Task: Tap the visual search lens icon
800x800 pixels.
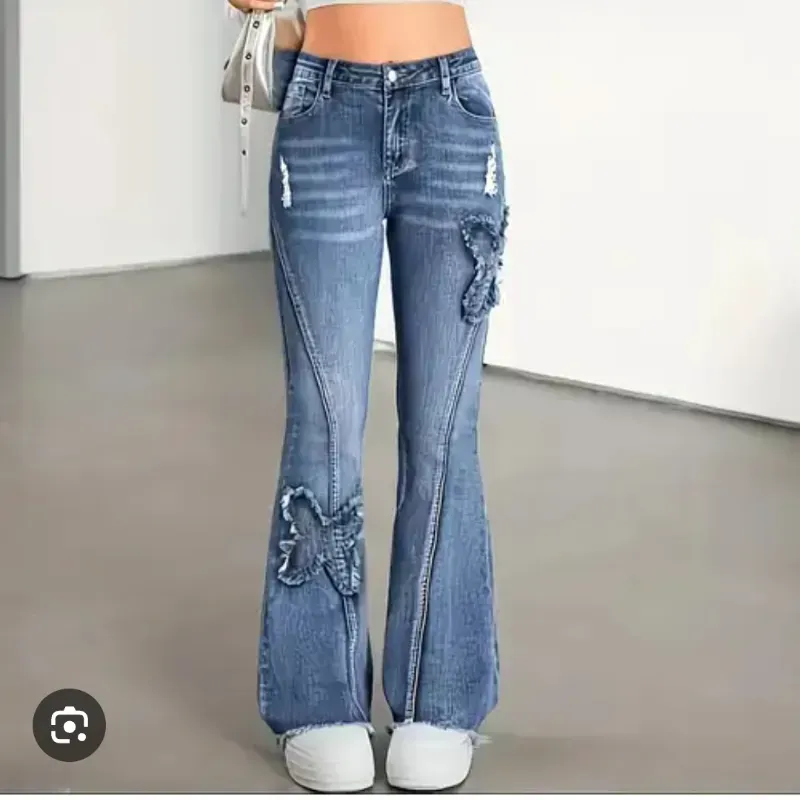Action: pyautogui.click(x=69, y=725)
